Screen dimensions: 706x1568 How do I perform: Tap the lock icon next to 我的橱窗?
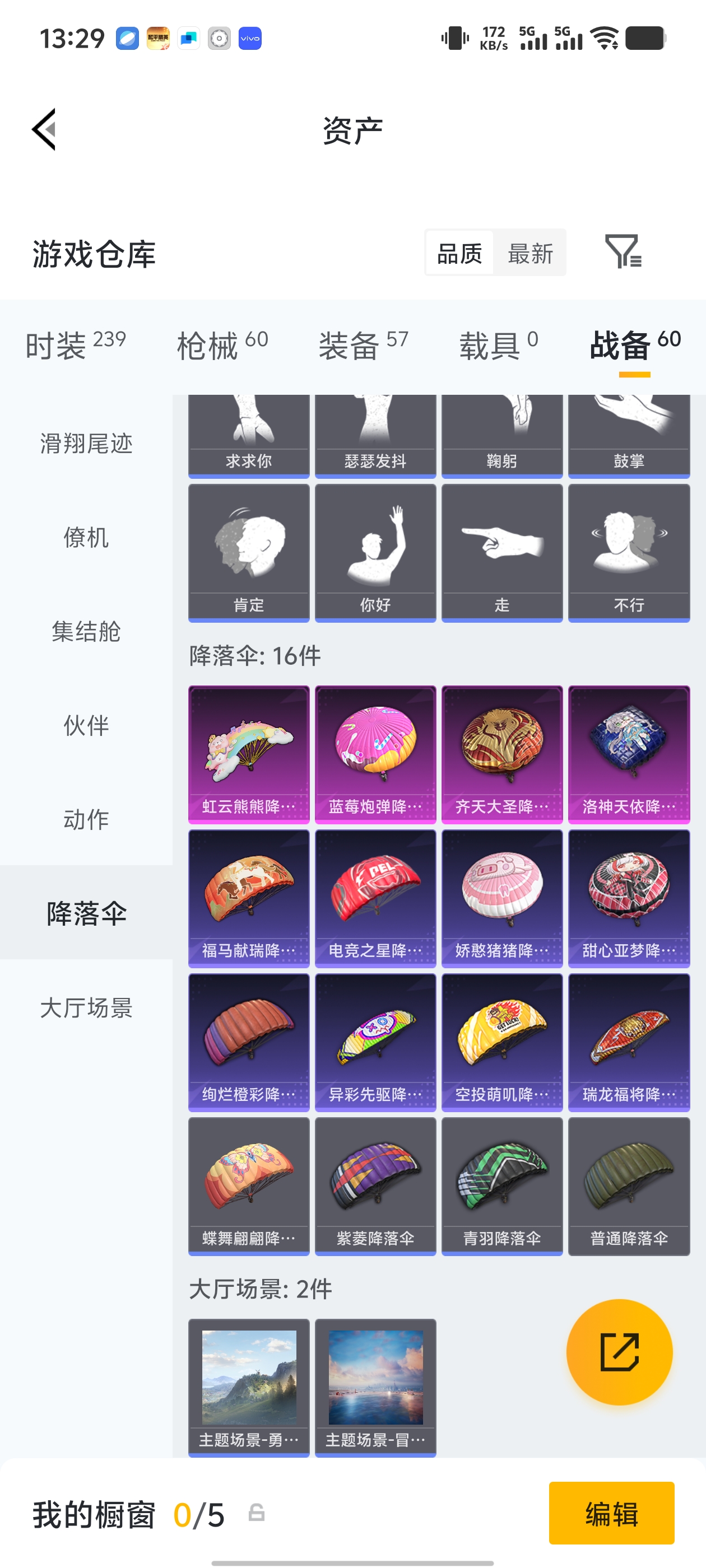[258, 1513]
